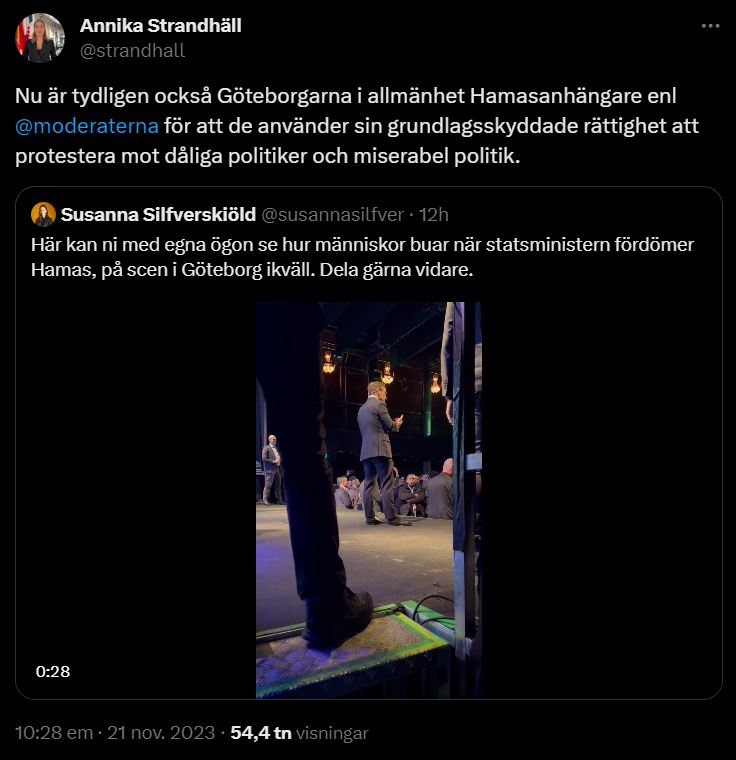Image resolution: width=736 pixels, height=760 pixels.
Task: Open the tweet's date and time stamp
Action: pos(114,733)
